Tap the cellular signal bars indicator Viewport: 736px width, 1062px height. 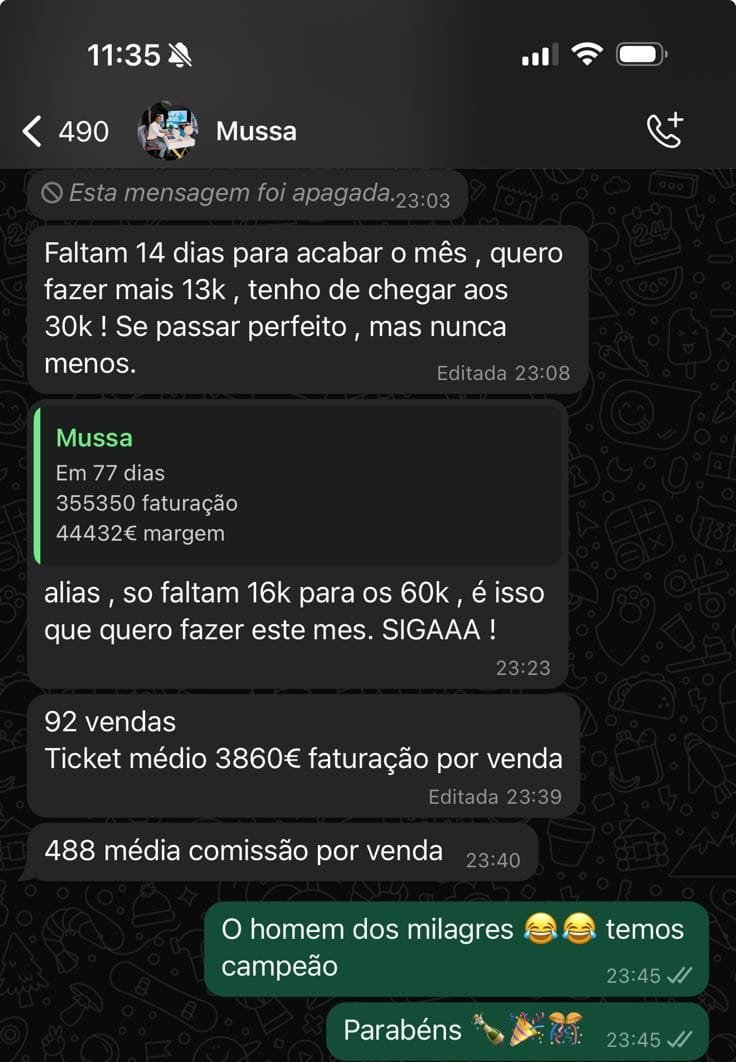point(538,55)
